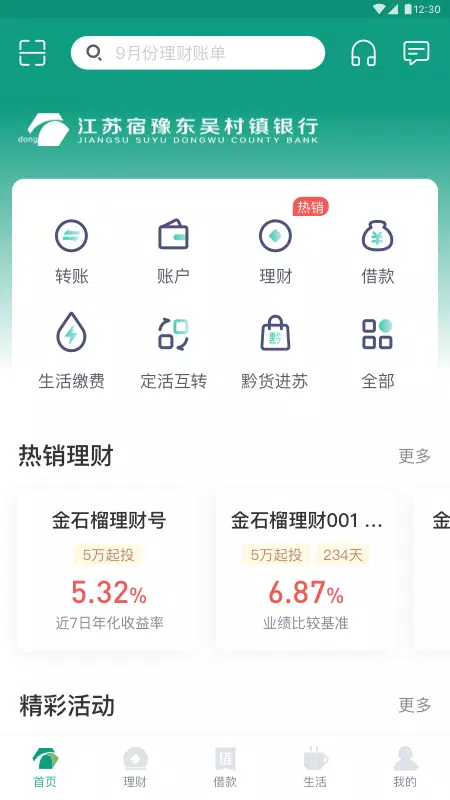Open 账户 accounts
The height and width of the screenshot is (800, 450).
(x=173, y=252)
